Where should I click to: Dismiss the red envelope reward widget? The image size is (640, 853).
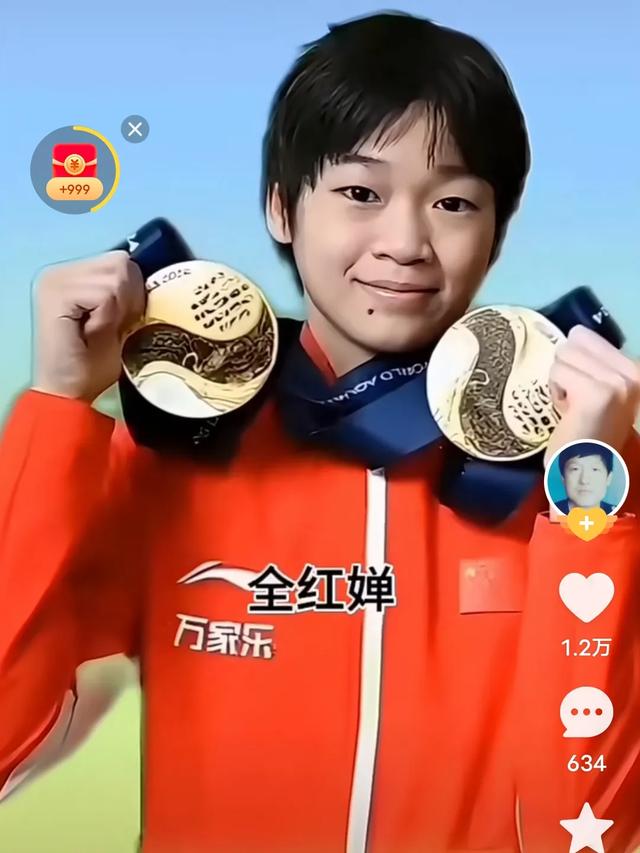[135, 129]
